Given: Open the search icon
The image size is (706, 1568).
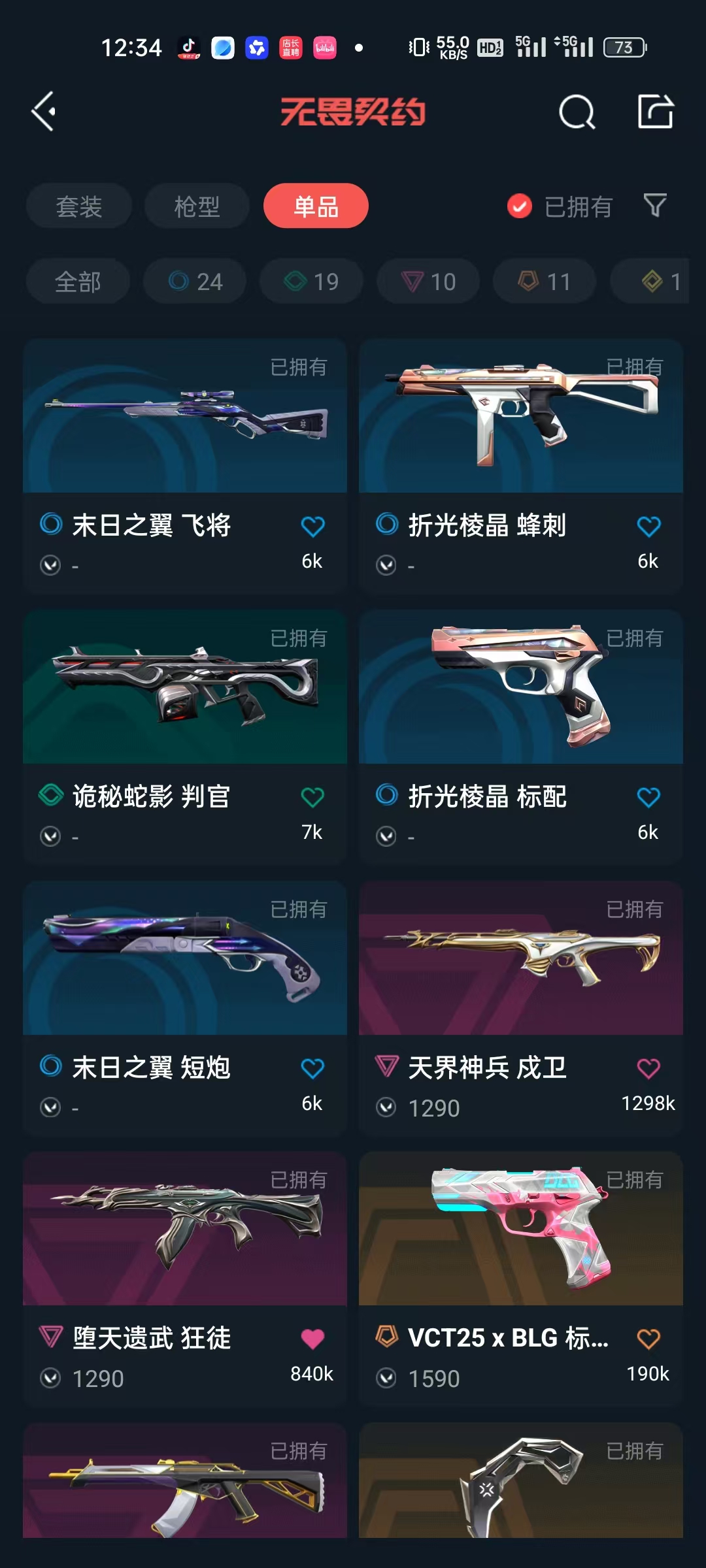Looking at the screenshot, I should (577, 112).
